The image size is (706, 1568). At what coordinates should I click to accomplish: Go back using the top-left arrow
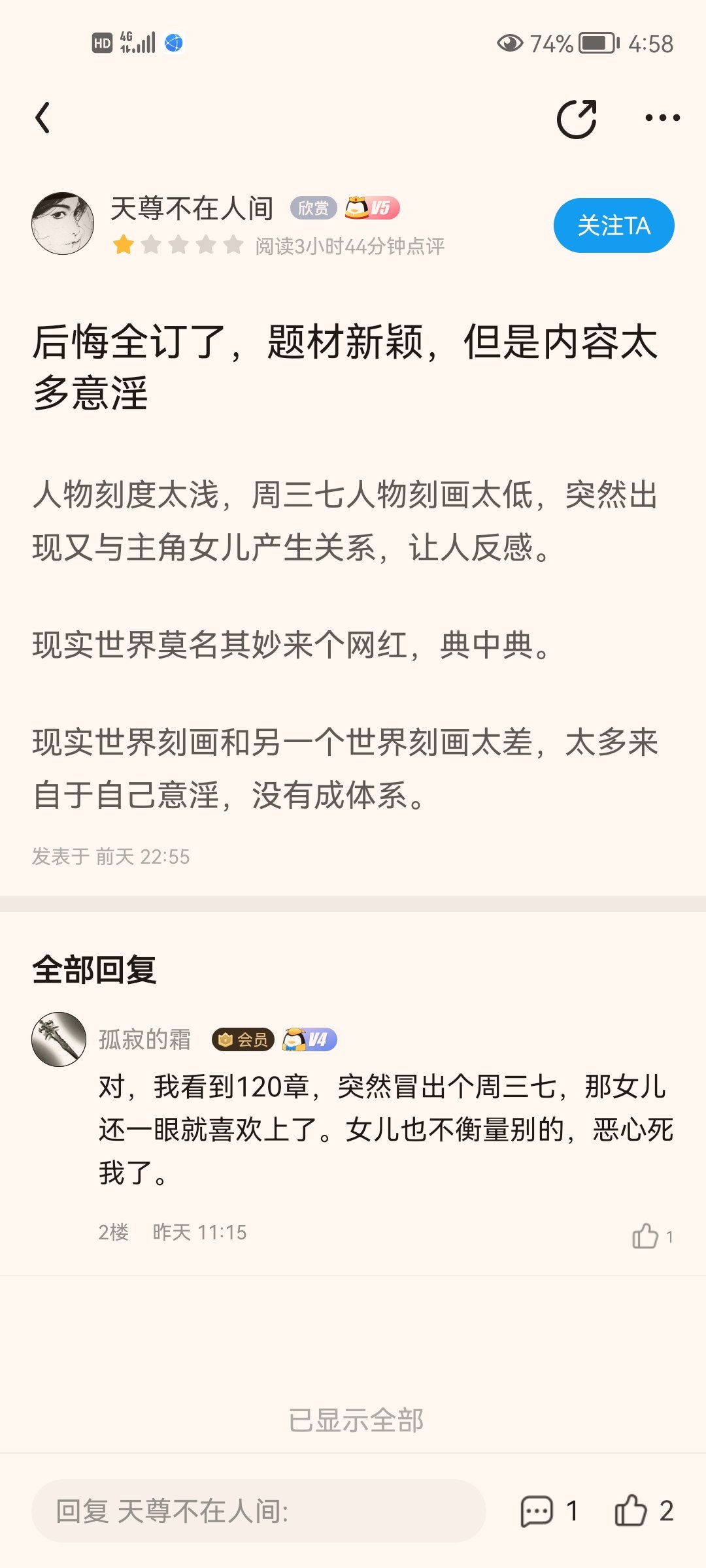[42, 118]
